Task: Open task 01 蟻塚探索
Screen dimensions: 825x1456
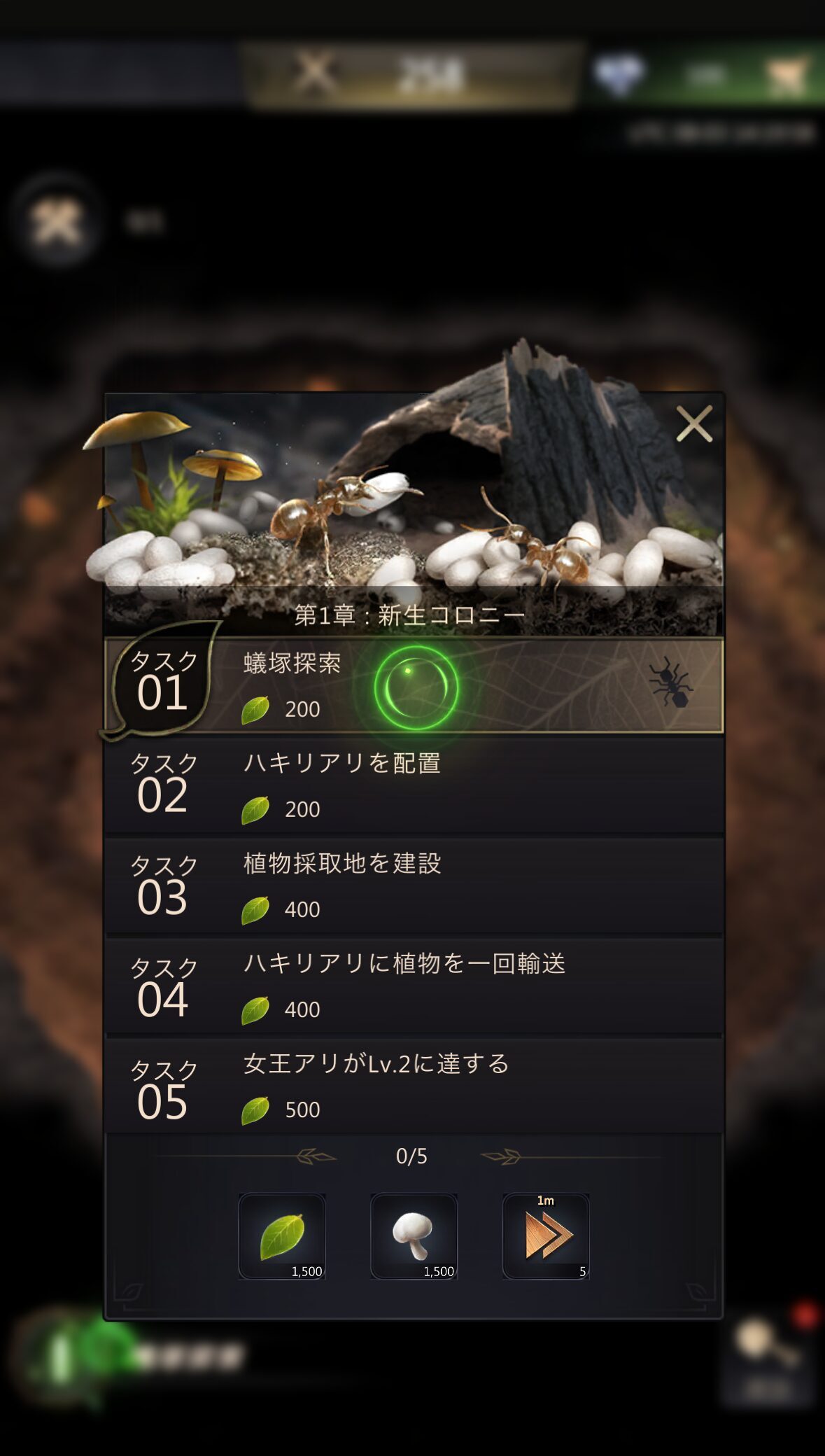Action: pyautogui.click(x=414, y=686)
